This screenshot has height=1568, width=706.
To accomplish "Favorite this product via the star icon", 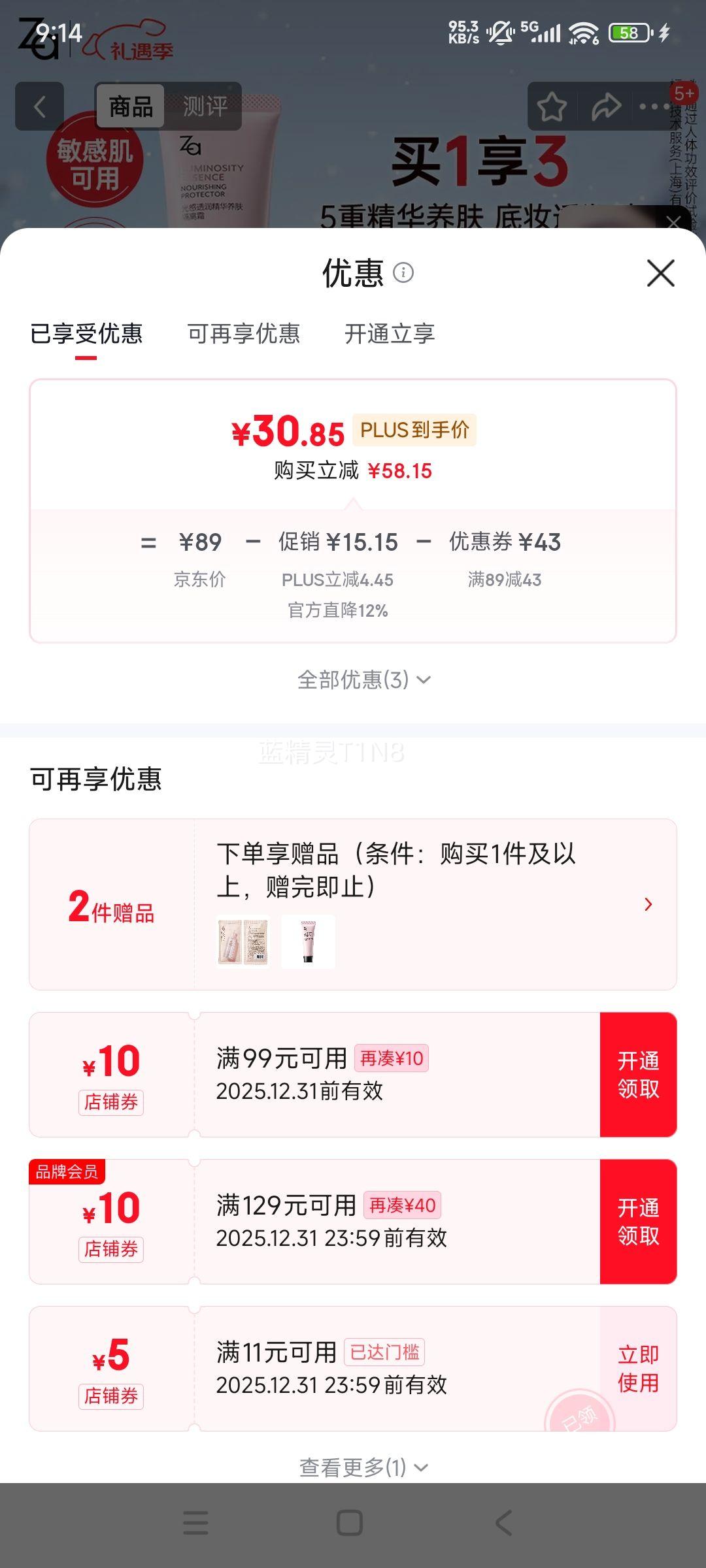I will pyautogui.click(x=551, y=106).
